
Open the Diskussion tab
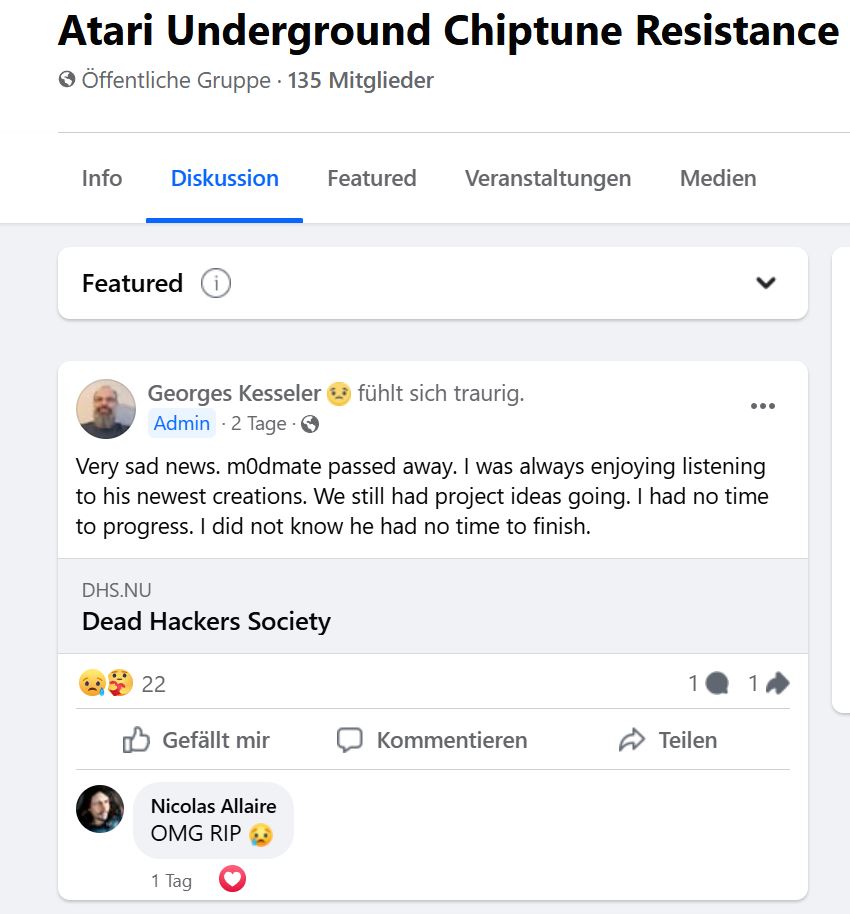pos(225,179)
